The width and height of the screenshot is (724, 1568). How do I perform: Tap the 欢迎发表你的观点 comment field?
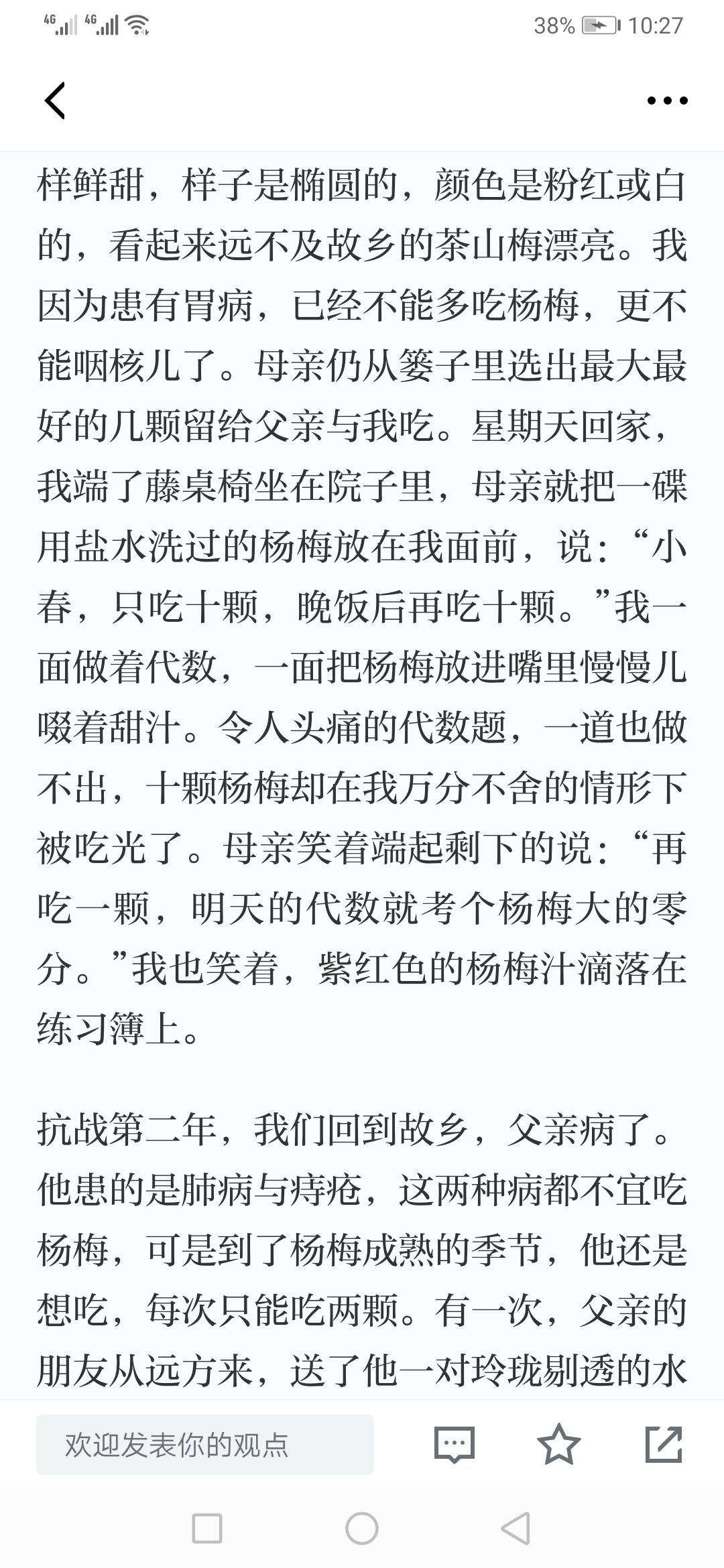205,1445
